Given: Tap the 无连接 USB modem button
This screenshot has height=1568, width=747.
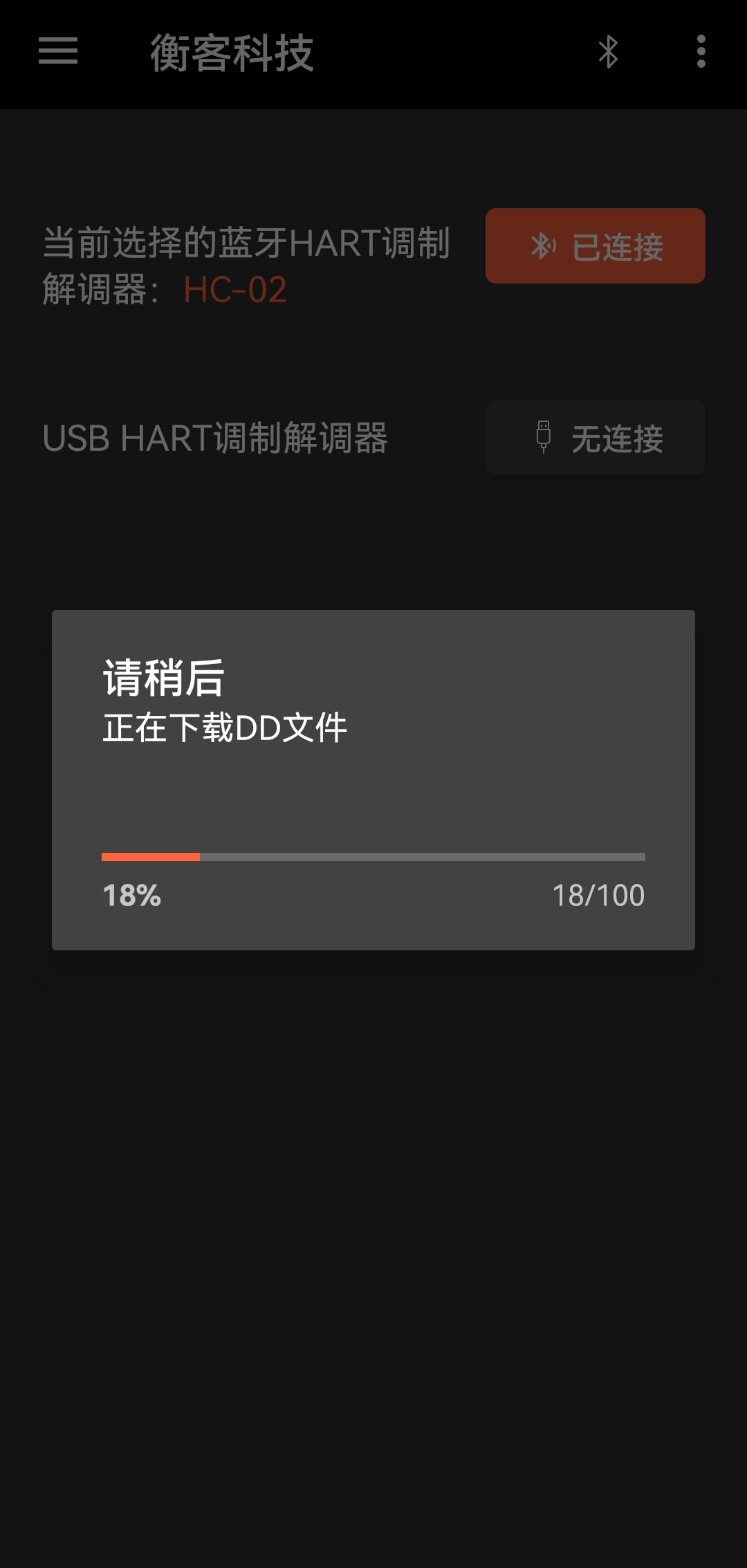Looking at the screenshot, I should (x=595, y=438).
